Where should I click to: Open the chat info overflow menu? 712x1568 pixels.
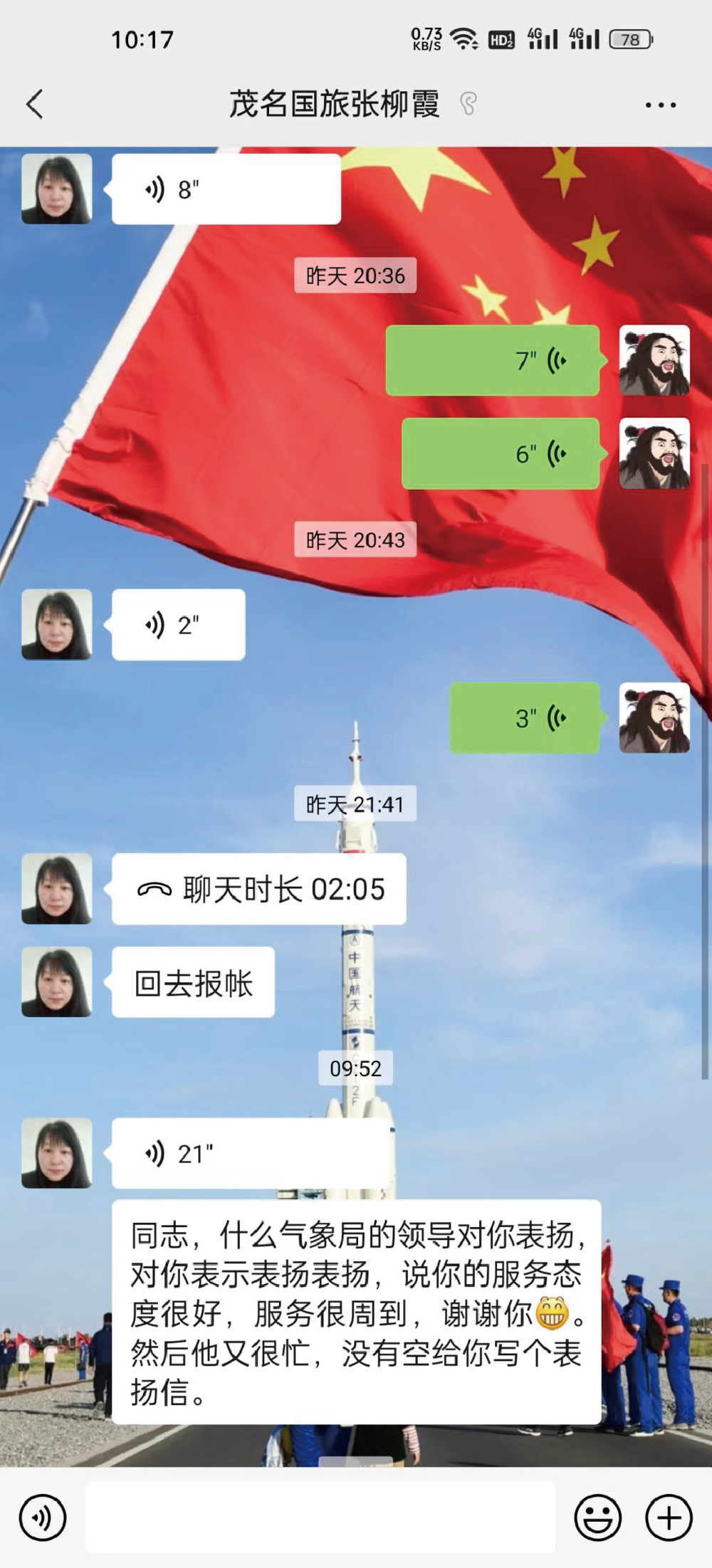pyautogui.click(x=660, y=105)
